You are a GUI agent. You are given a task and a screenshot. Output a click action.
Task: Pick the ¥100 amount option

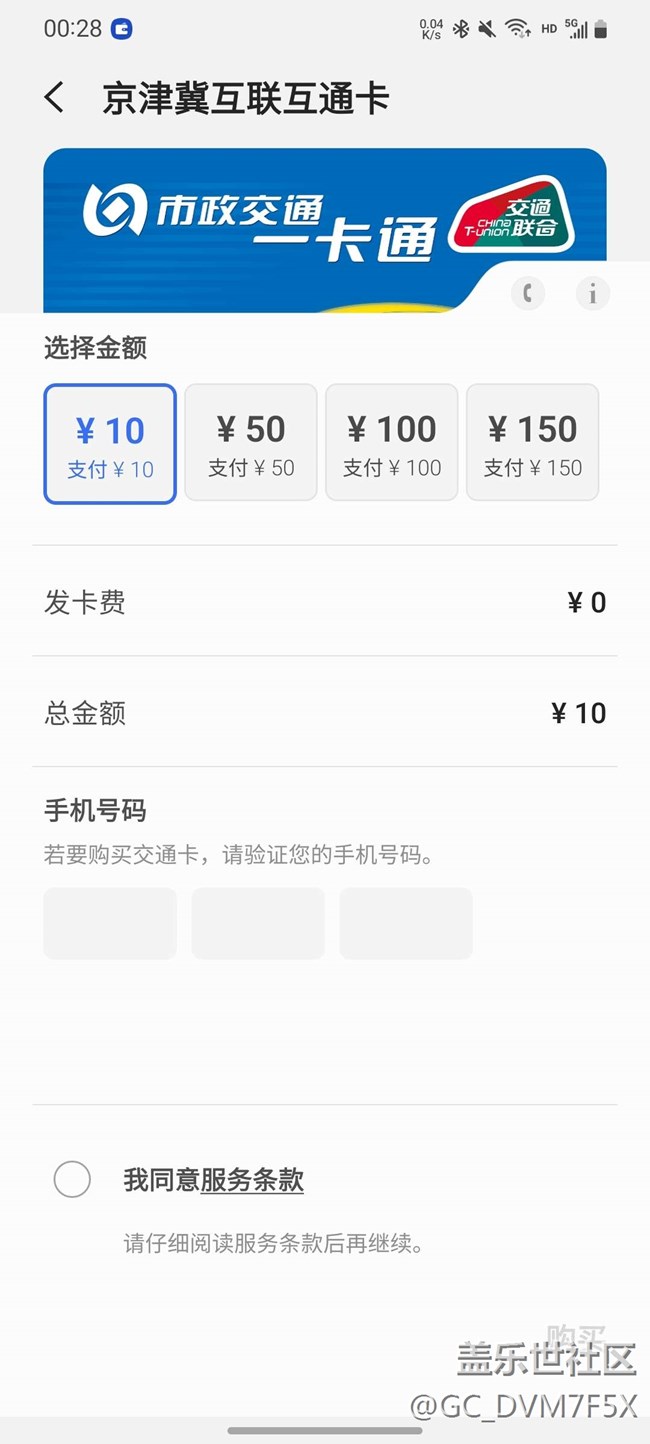click(392, 442)
